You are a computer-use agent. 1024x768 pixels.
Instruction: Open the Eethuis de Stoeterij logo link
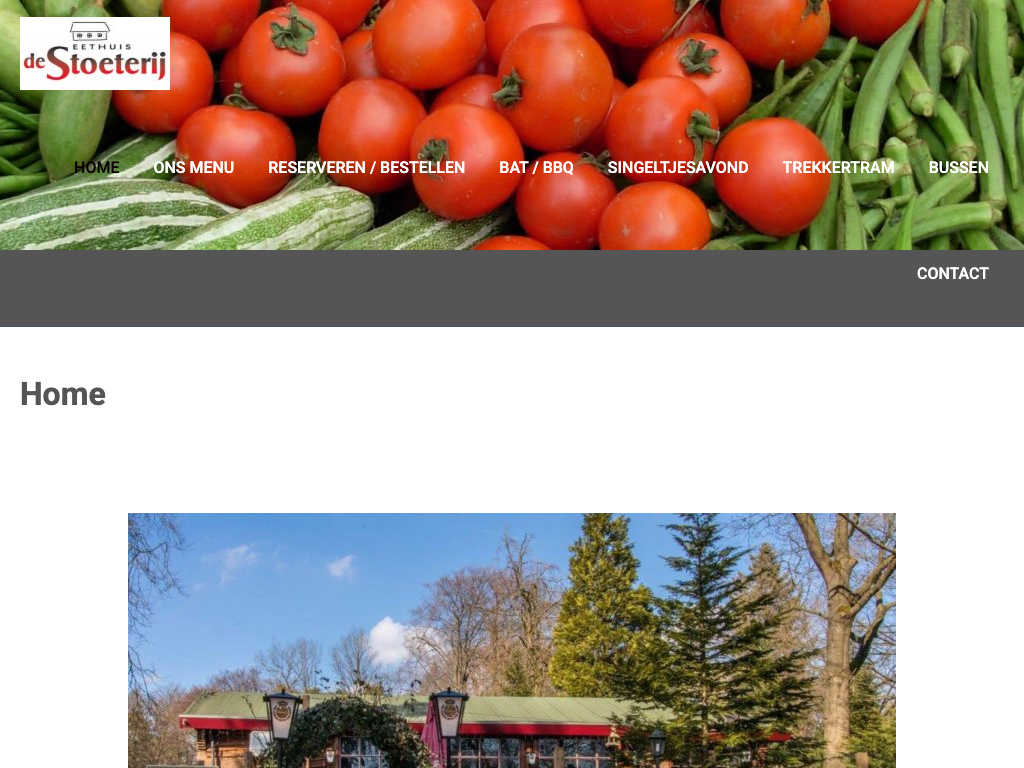coord(95,54)
